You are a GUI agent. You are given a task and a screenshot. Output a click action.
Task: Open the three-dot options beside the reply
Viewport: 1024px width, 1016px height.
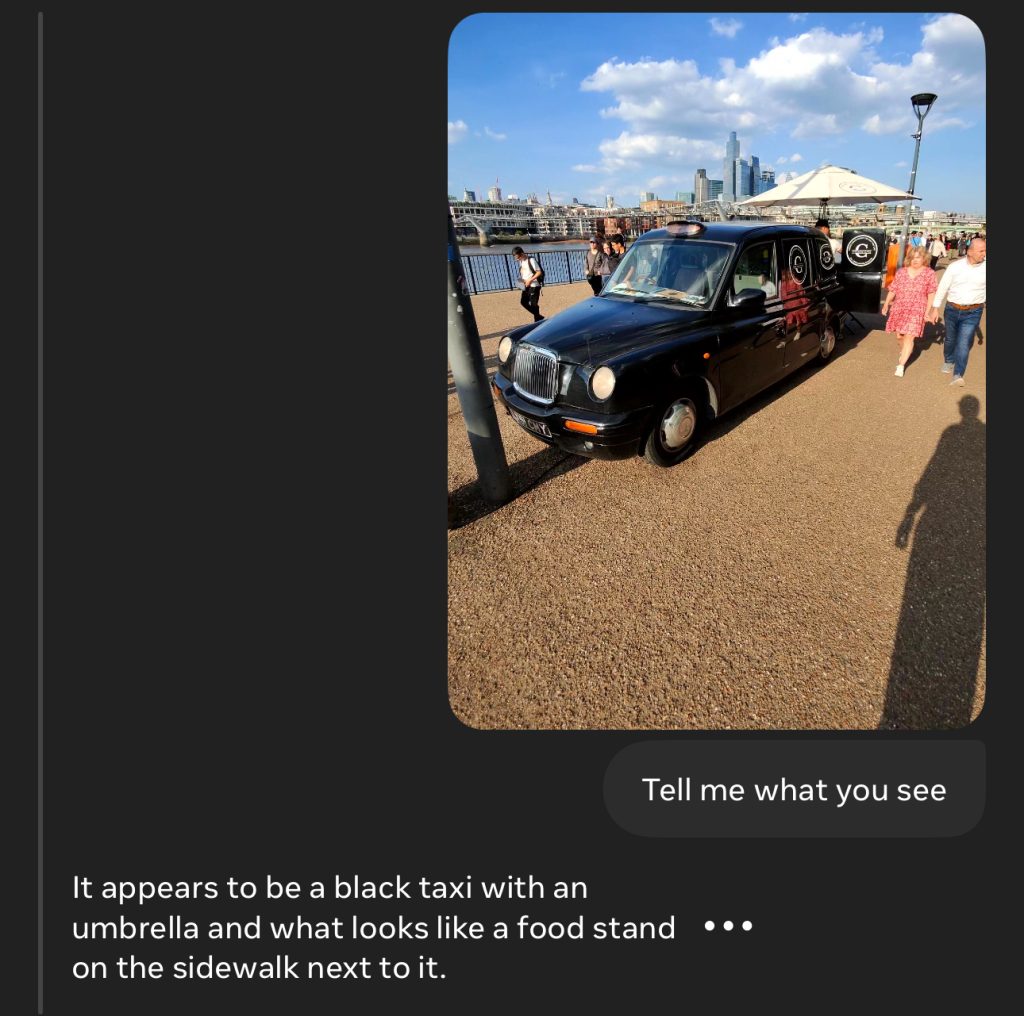[727, 927]
